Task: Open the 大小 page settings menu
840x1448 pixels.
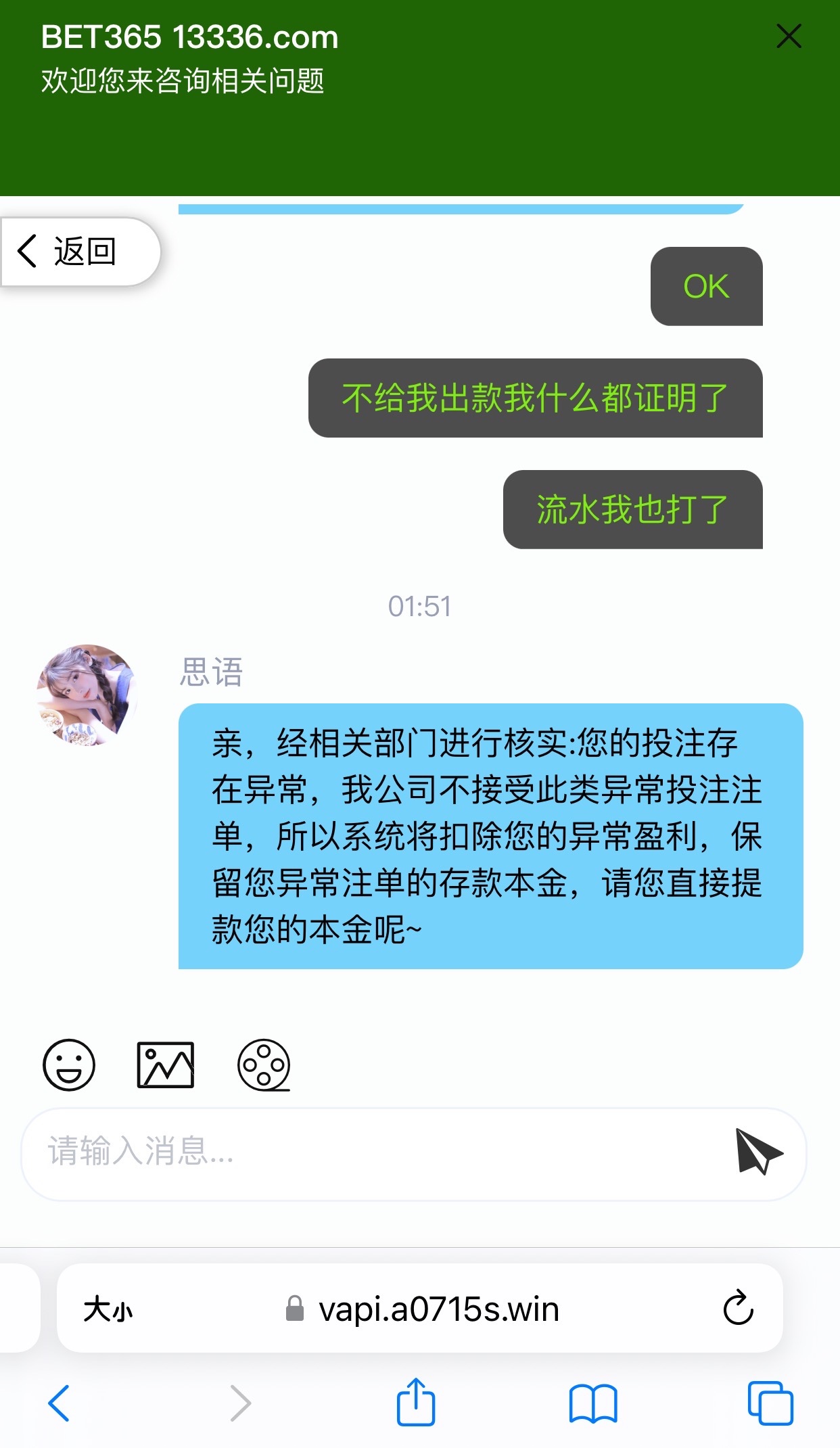Action: [108, 1309]
